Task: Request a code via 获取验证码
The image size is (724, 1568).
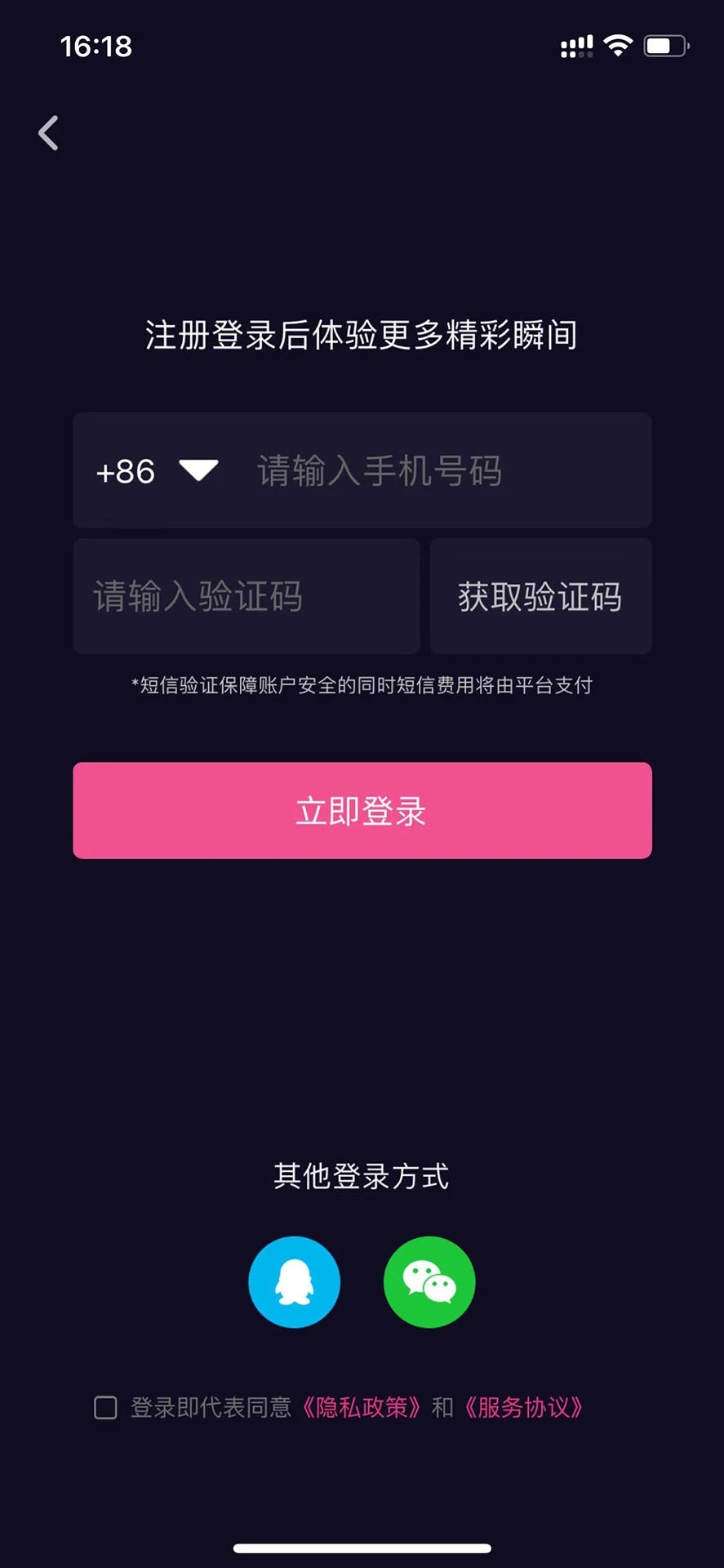Action: pyautogui.click(x=540, y=595)
